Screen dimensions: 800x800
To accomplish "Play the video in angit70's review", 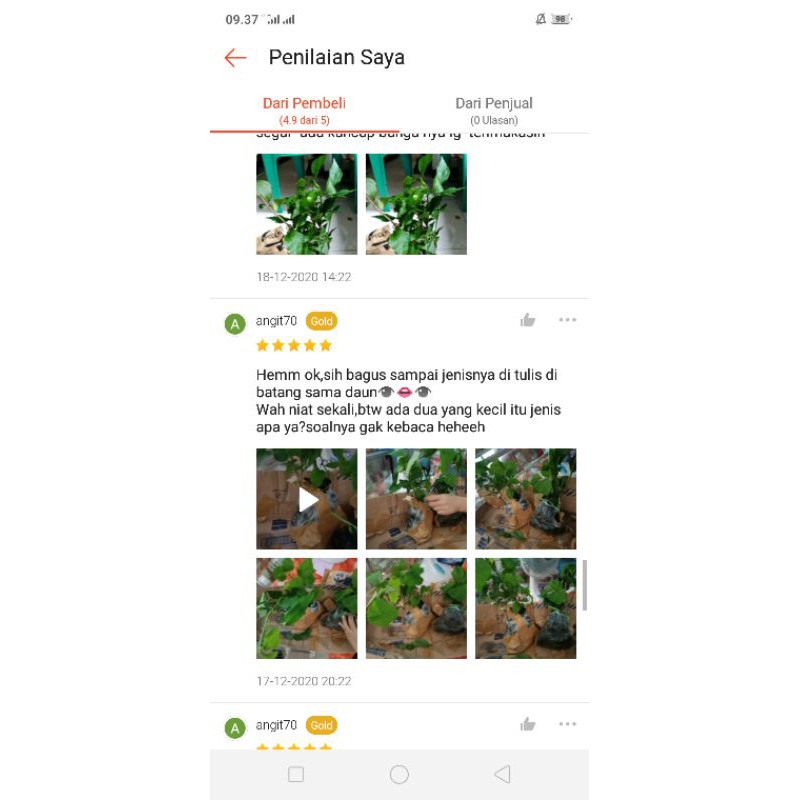I will tap(307, 499).
